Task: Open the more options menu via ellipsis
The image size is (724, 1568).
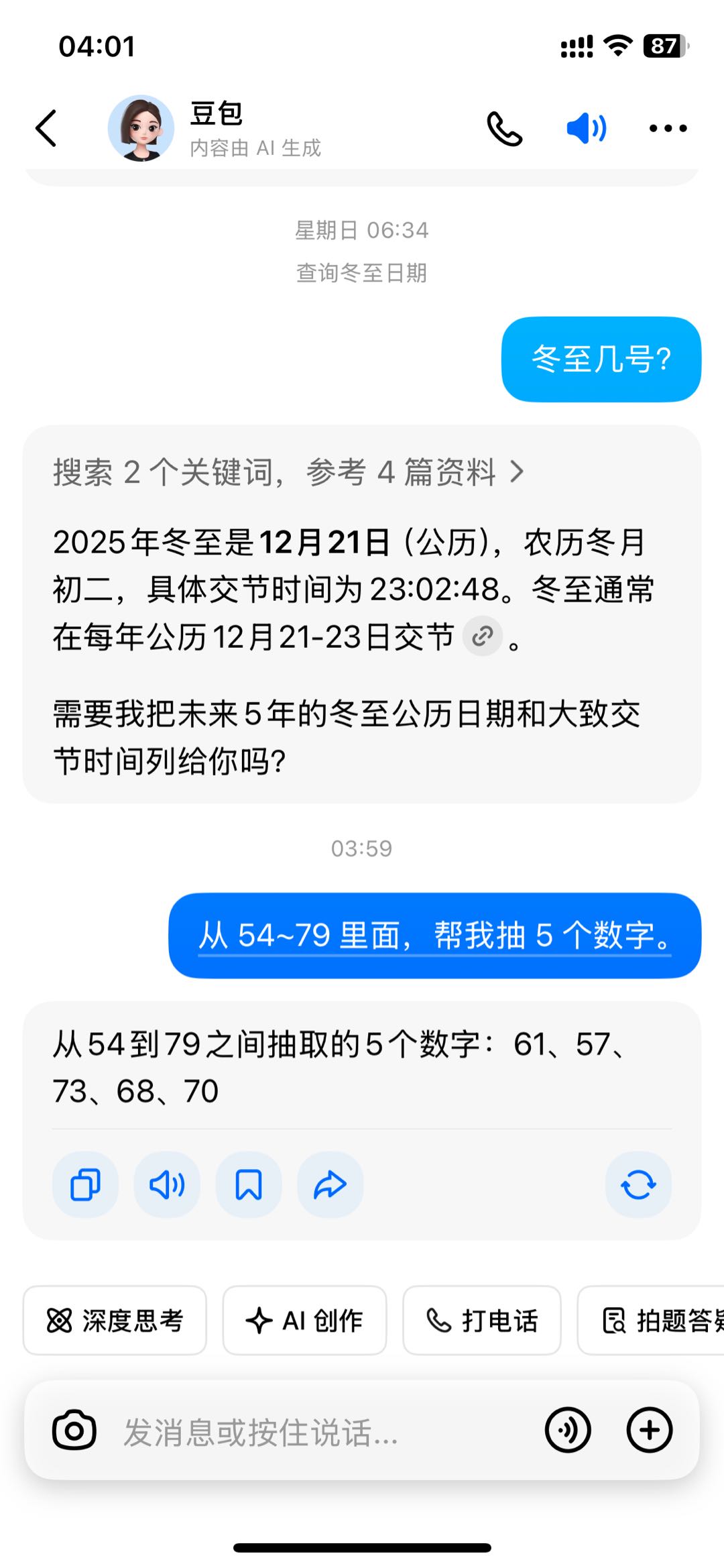Action: [x=667, y=127]
